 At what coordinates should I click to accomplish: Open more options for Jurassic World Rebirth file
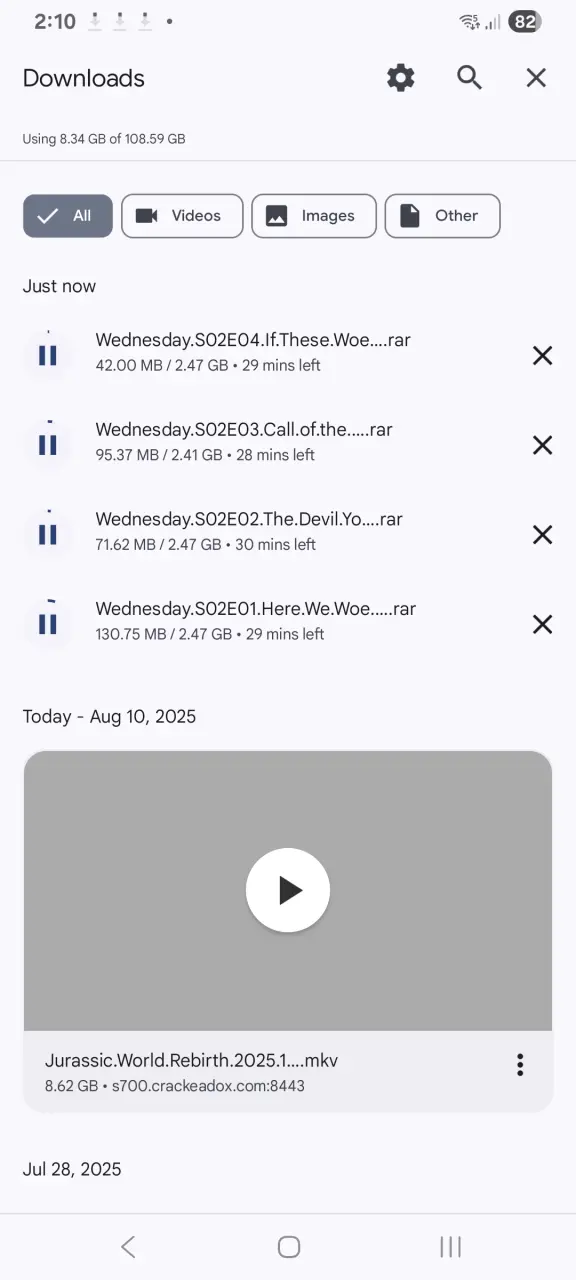[x=520, y=1065]
